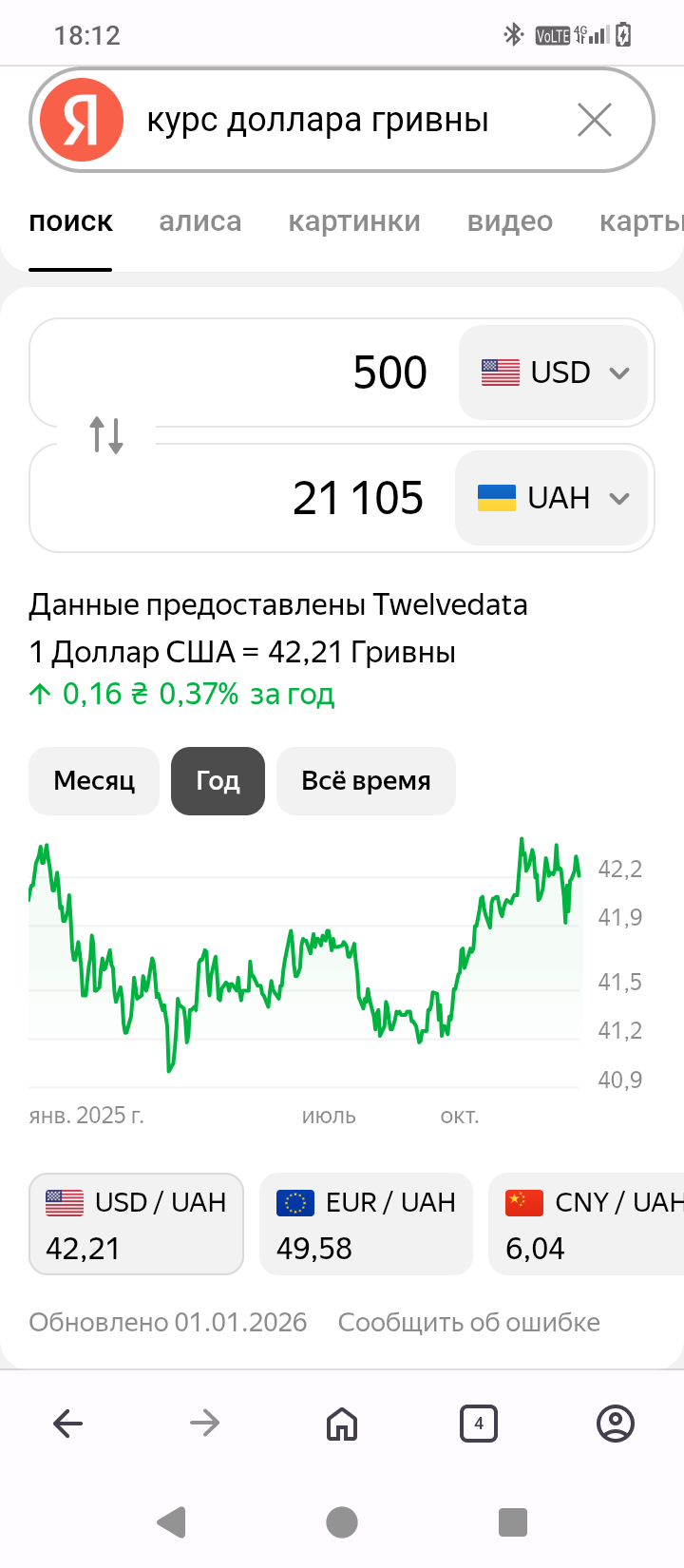Screen dimensions: 684x1568
Task: Tap Сообщить об ошибке link
Action: pos(468,1323)
